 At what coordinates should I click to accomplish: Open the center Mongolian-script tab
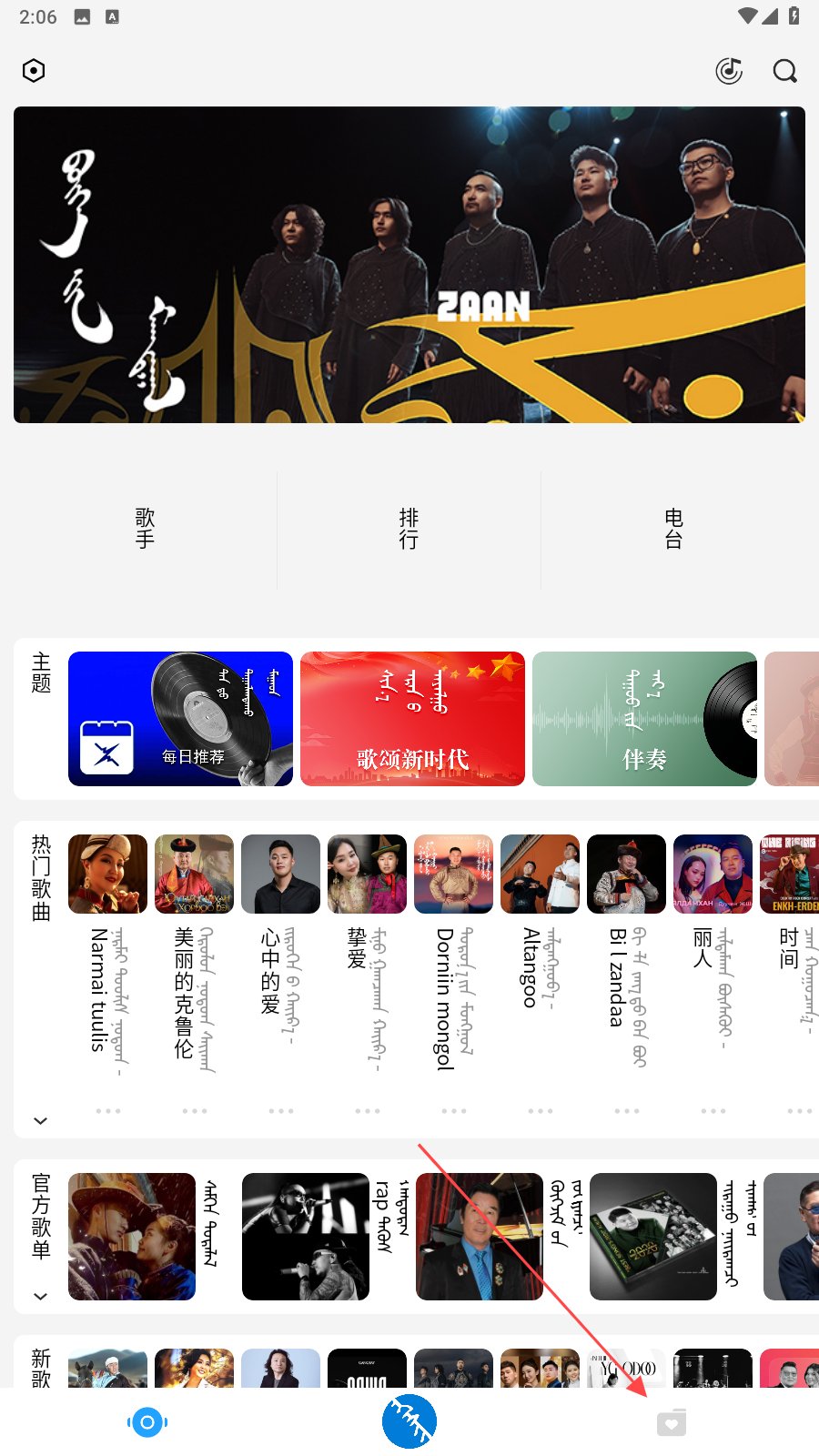pos(409,1421)
